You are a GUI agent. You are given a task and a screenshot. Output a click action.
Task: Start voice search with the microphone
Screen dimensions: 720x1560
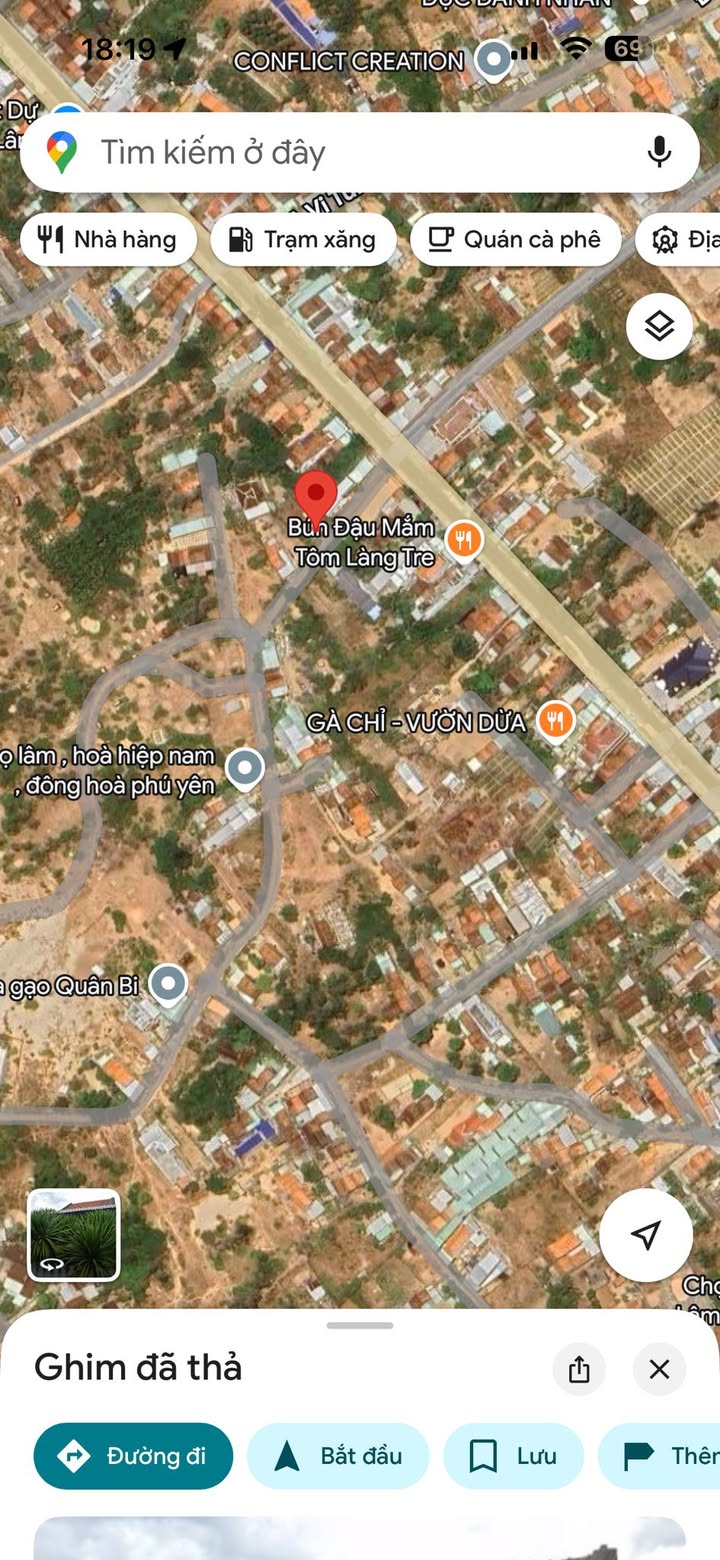coord(658,152)
